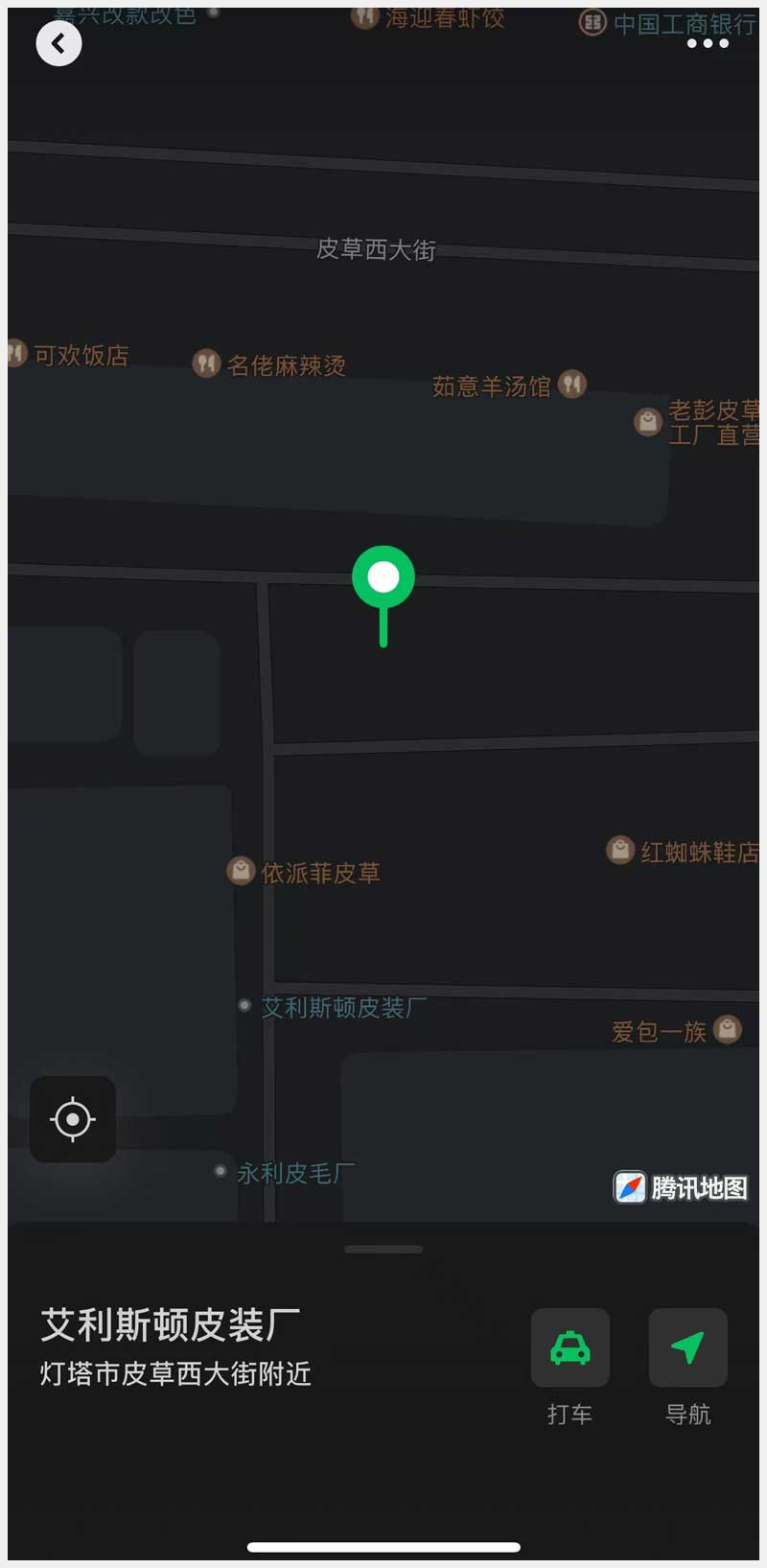Select 茹意羊汤馆 on the map
This screenshot has width=767, height=1568.
(572, 385)
